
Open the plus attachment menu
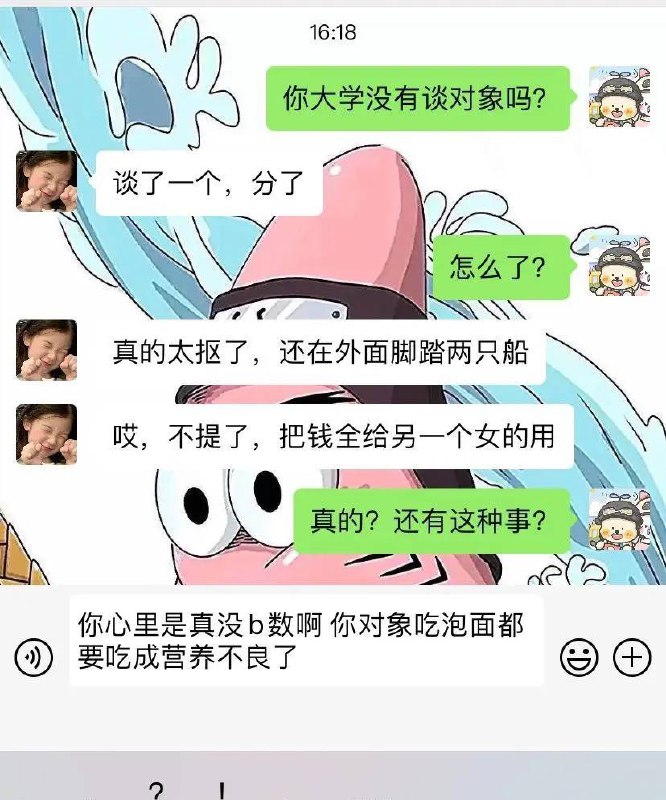tap(632, 657)
